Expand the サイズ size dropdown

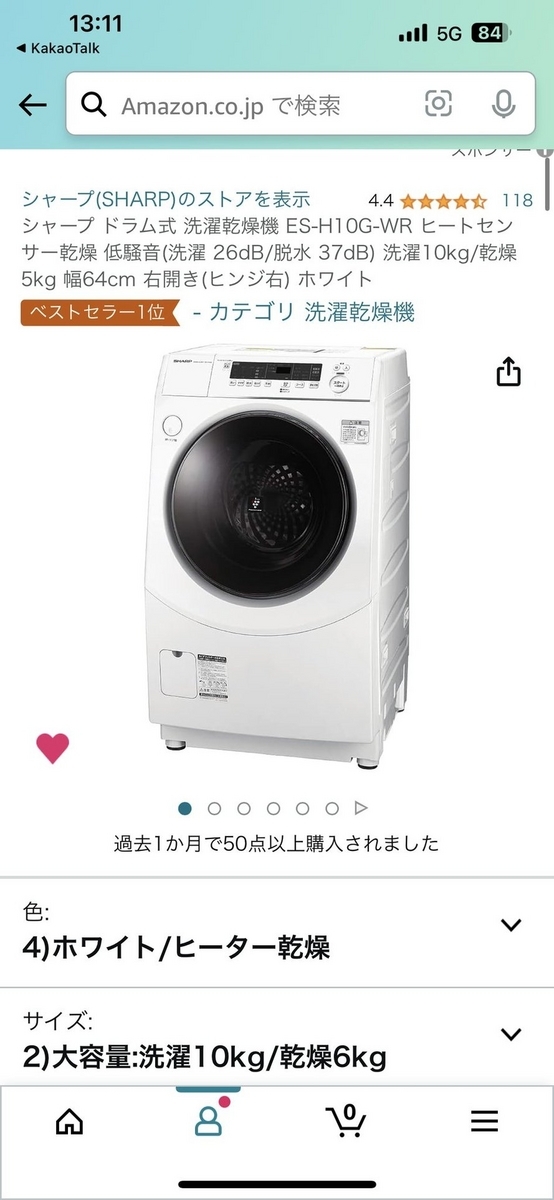(x=277, y=1038)
